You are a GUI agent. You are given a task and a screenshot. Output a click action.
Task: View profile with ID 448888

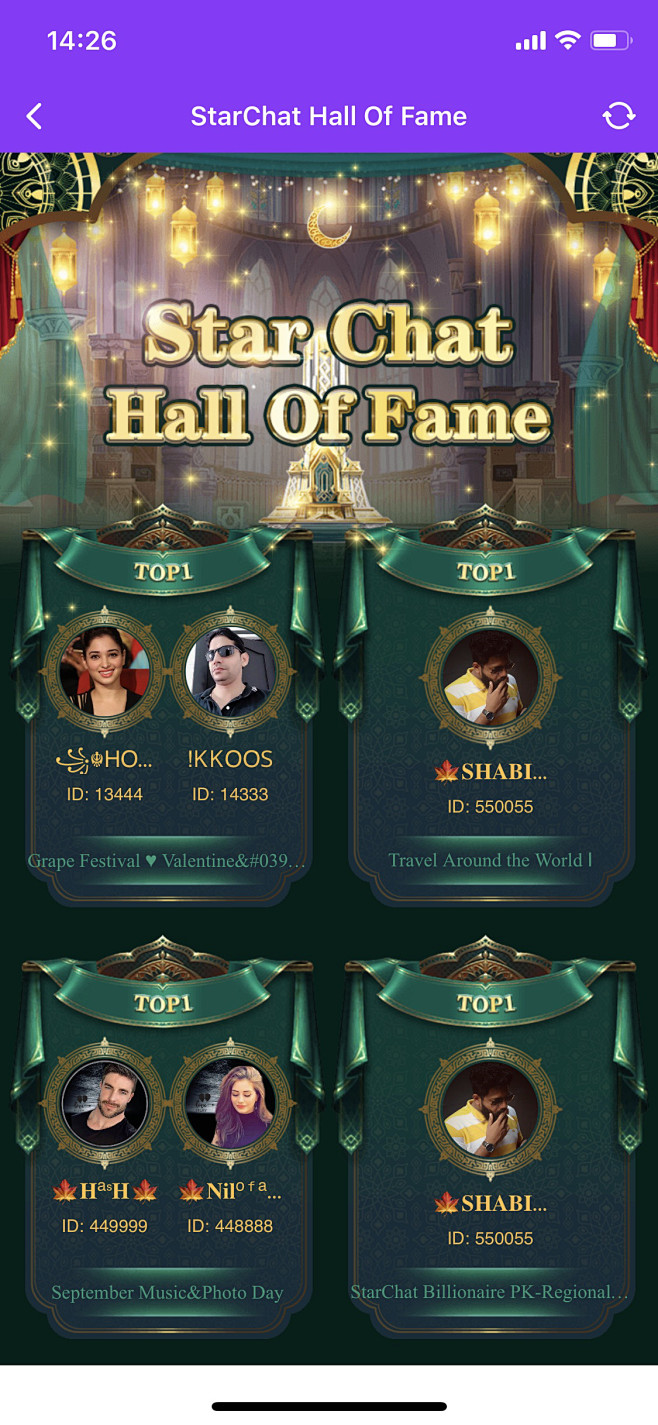coord(231,1104)
